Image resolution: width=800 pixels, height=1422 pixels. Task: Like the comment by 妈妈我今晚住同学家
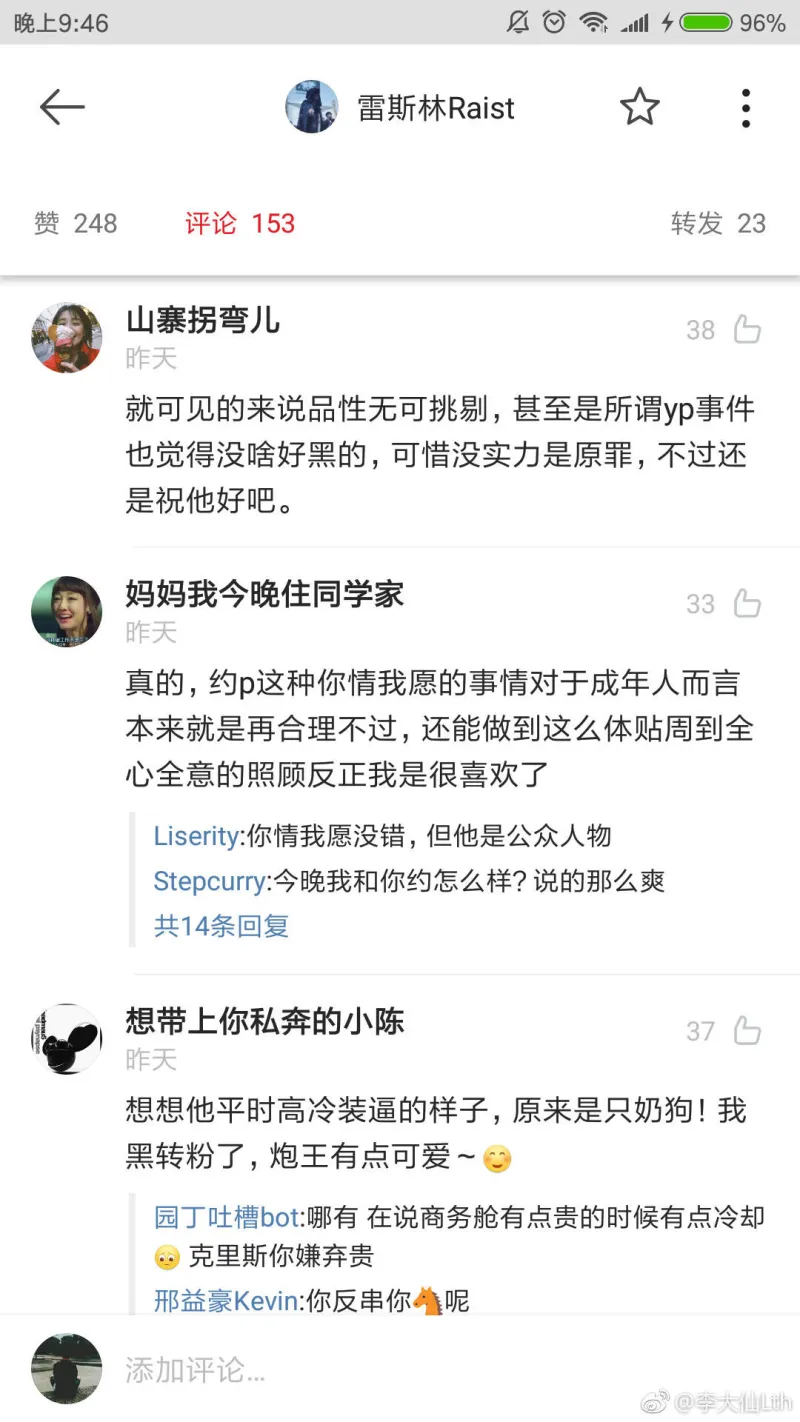click(747, 603)
